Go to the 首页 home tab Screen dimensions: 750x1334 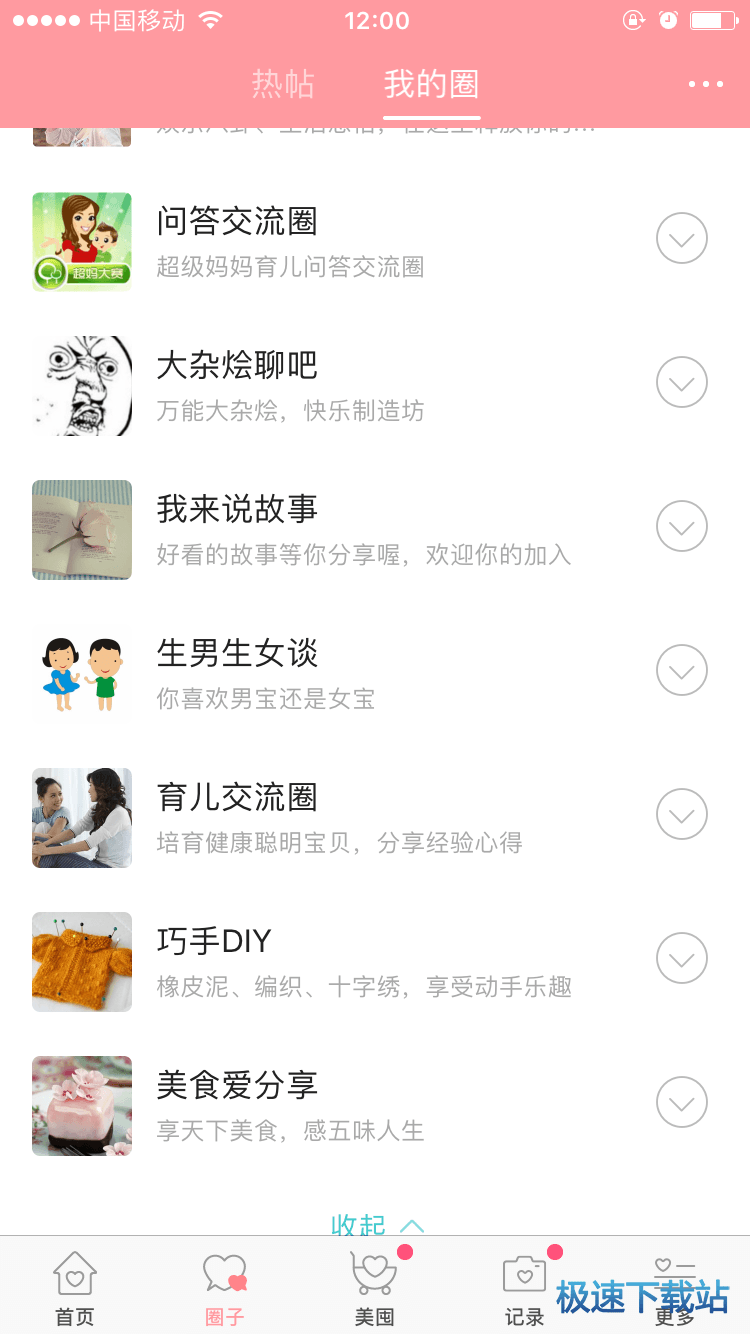(x=75, y=1288)
